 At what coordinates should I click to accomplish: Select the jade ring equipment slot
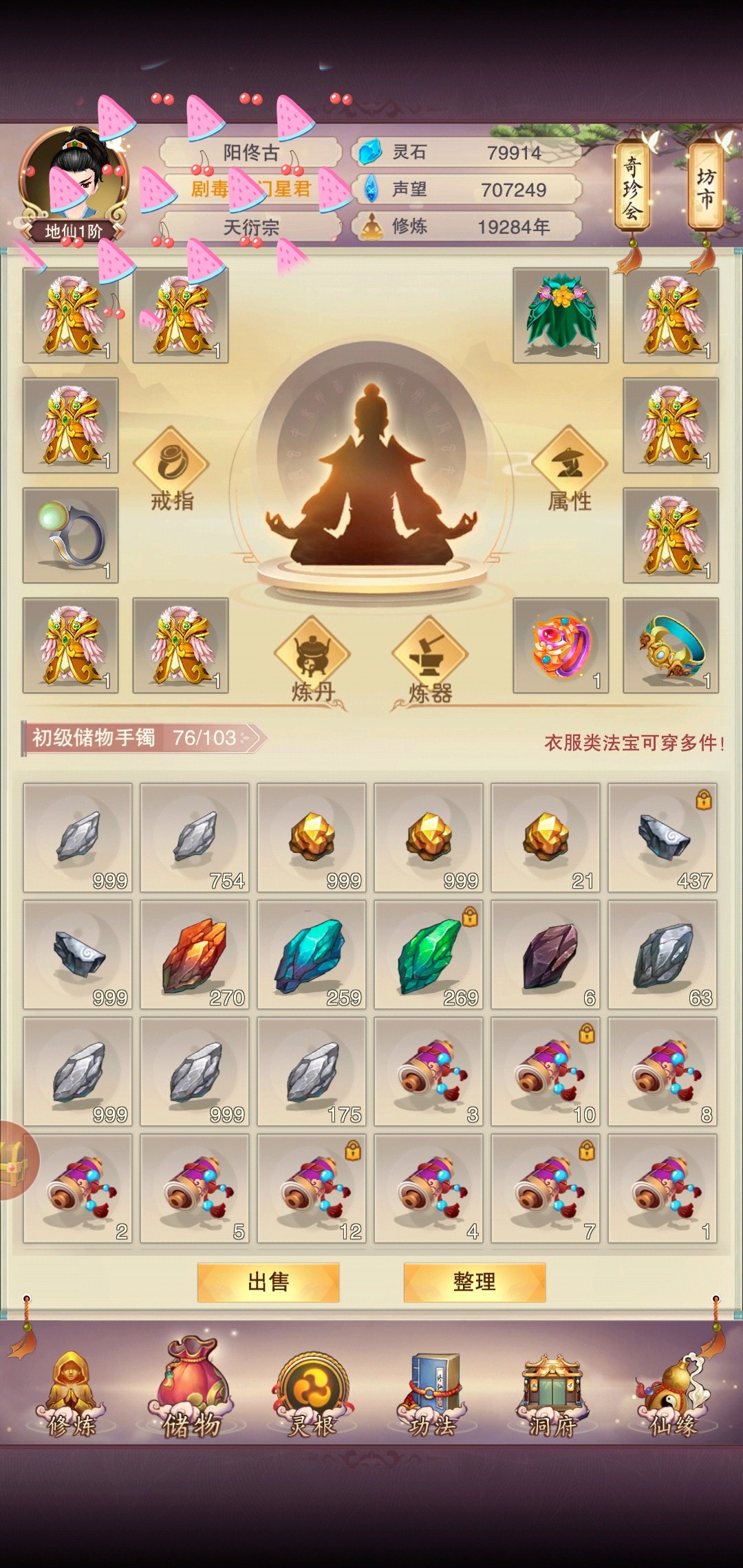point(70,535)
